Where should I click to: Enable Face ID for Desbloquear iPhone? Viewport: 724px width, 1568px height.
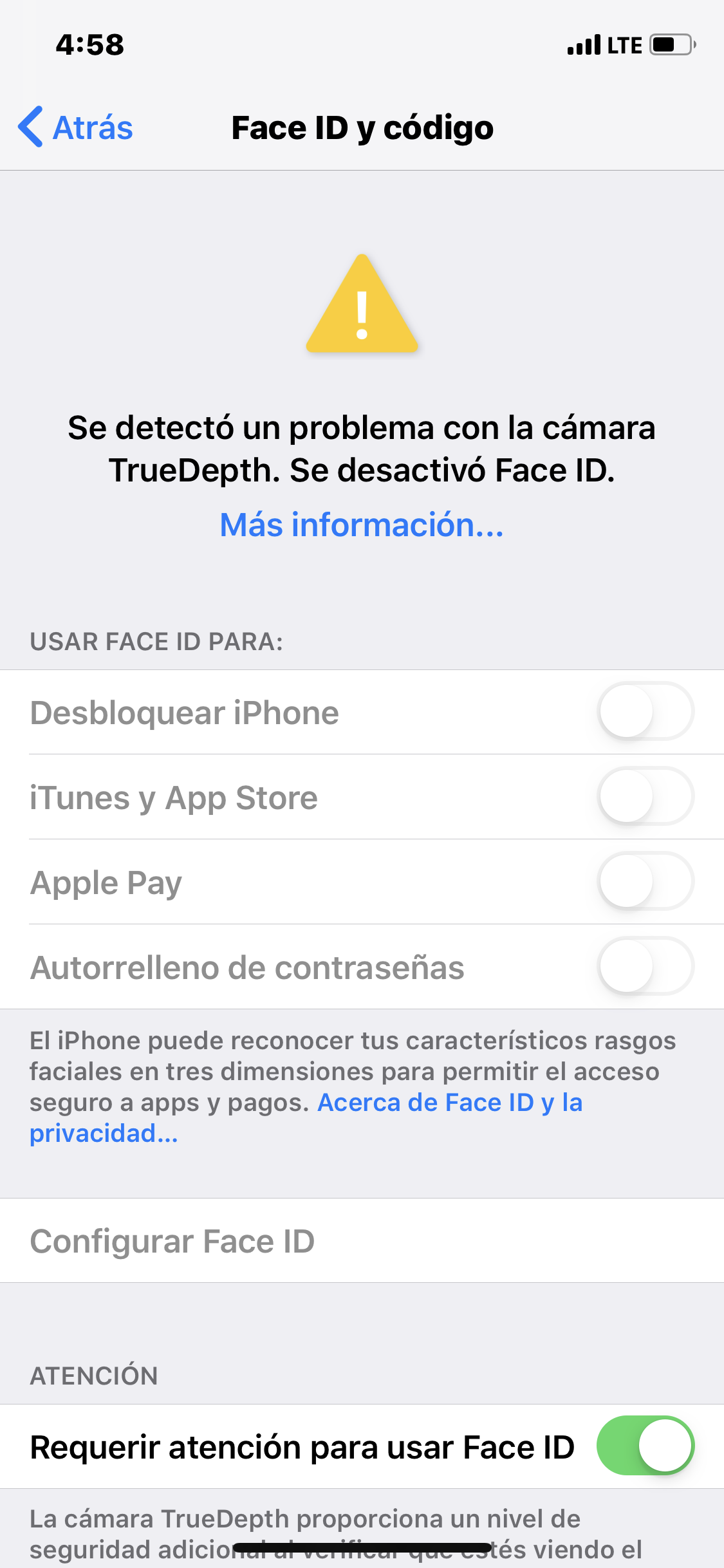pos(646,713)
